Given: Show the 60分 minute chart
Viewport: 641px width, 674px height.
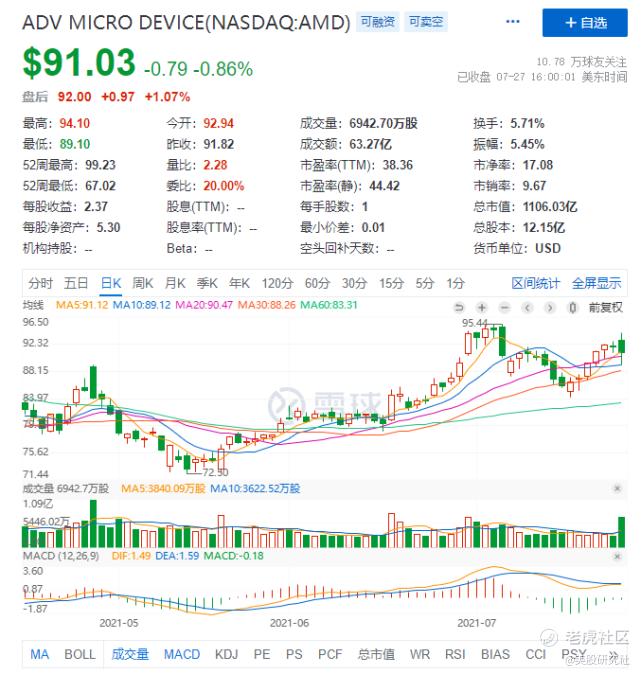Looking at the screenshot, I should point(317,283).
